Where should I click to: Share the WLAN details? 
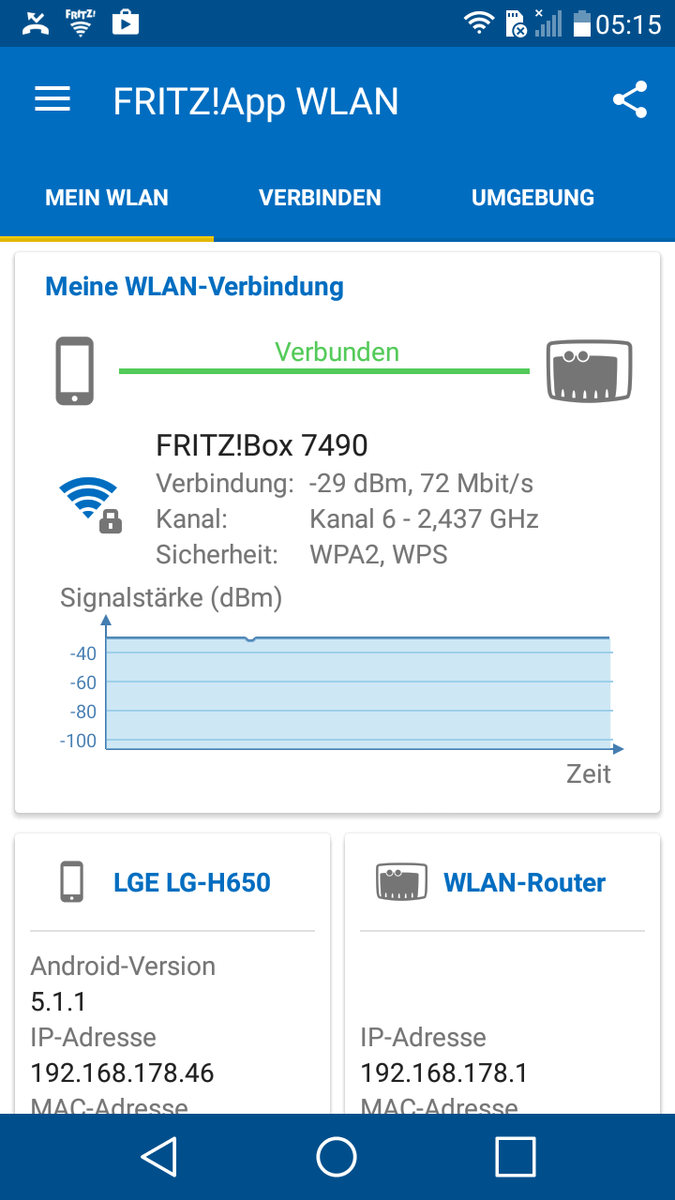[x=629, y=101]
